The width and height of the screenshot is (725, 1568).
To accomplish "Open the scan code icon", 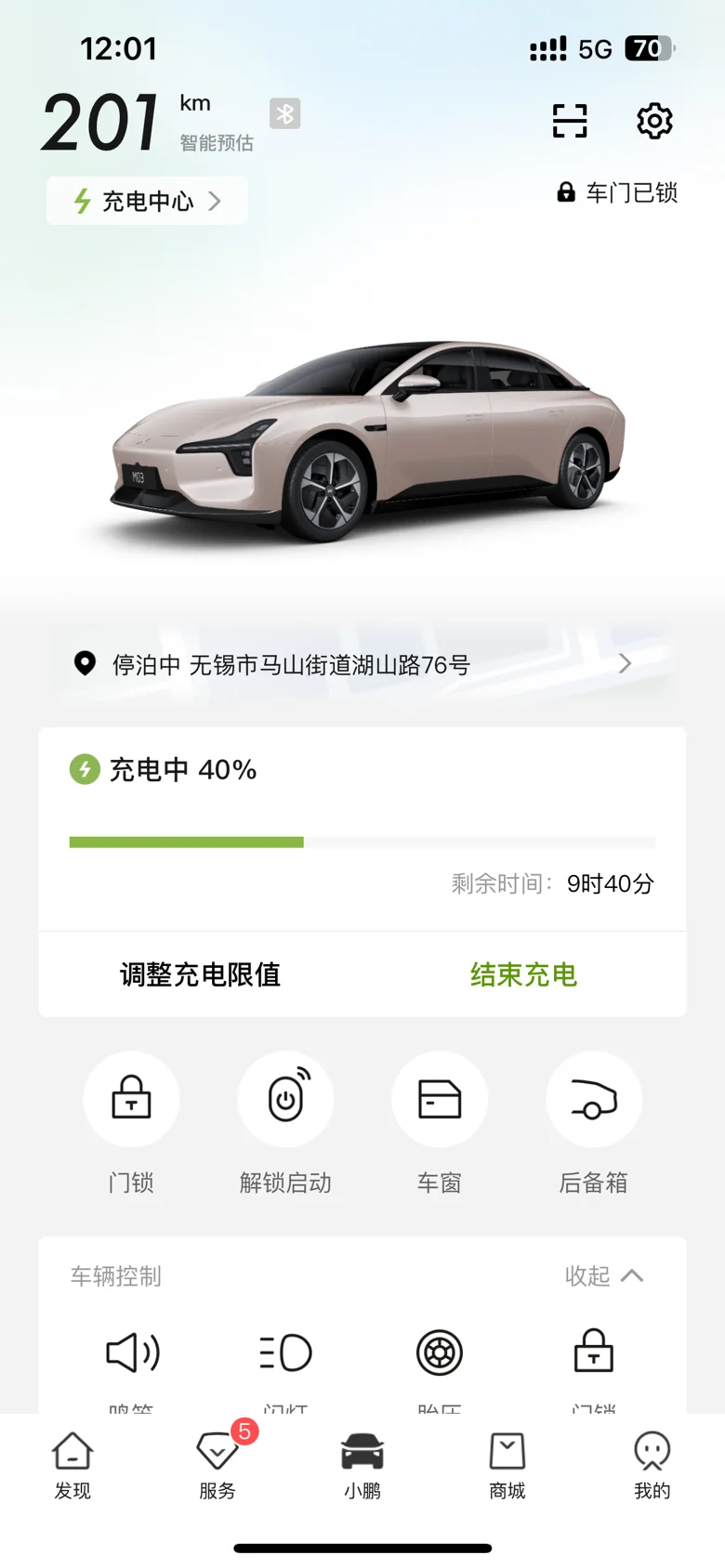I will click(x=570, y=121).
